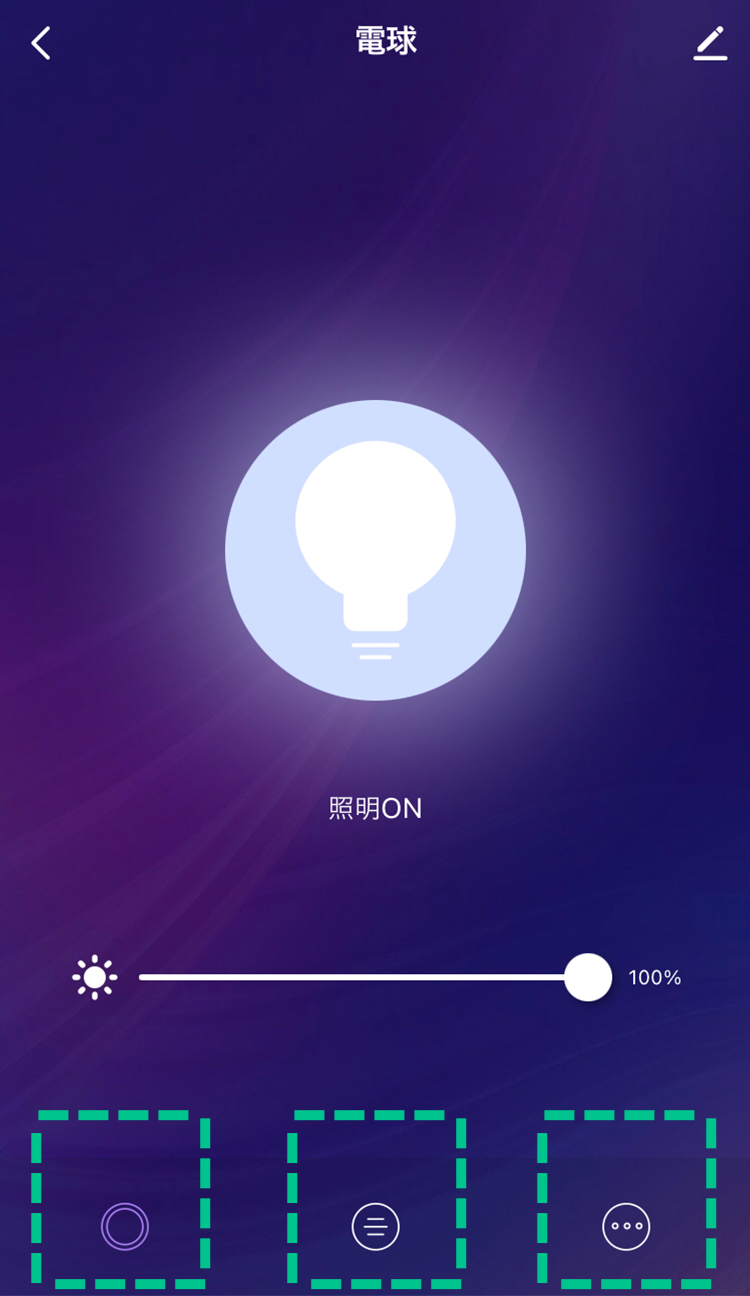The height and width of the screenshot is (1296, 750).
Task: Open the list lines icon tab
Action: (x=376, y=1226)
